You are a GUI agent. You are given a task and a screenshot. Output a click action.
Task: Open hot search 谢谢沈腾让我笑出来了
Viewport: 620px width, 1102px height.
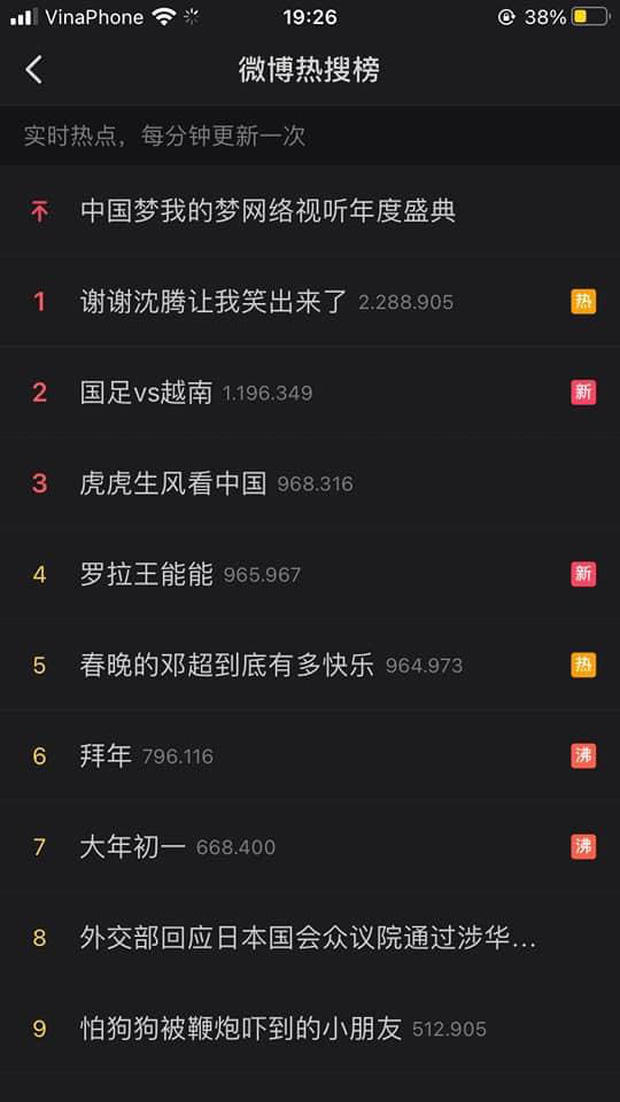pos(213,301)
